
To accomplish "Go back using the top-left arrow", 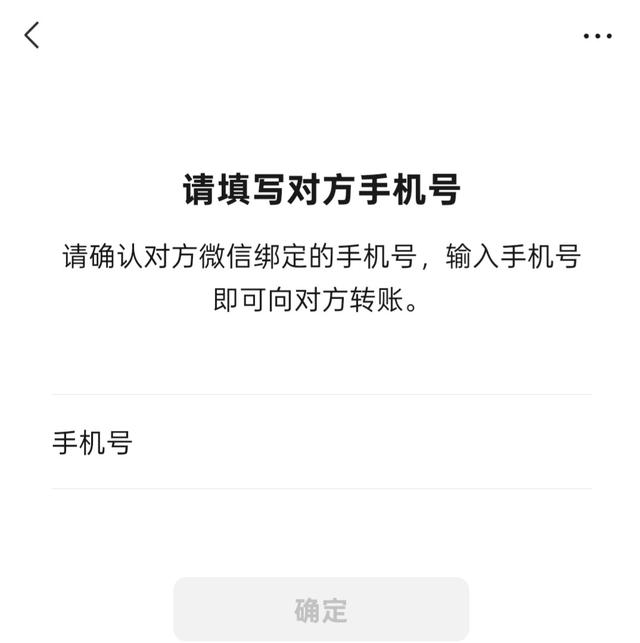I will [x=32, y=36].
